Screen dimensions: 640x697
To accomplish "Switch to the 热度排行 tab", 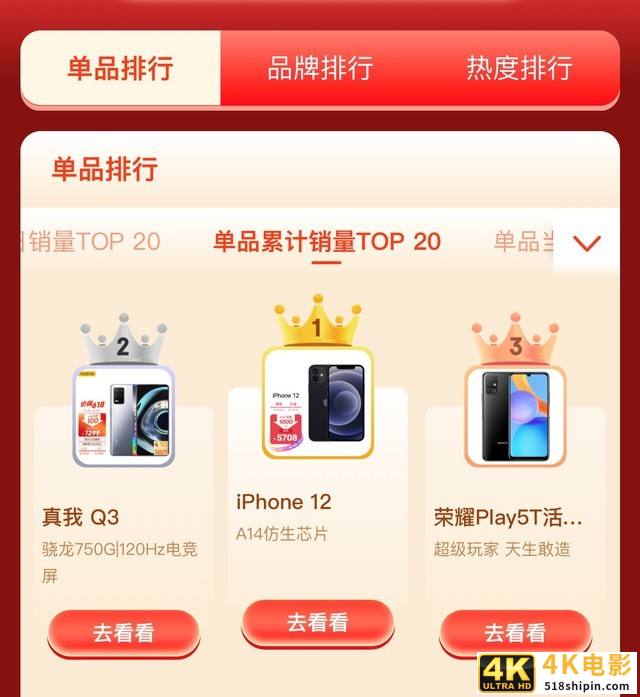I will tap(519, 68).
